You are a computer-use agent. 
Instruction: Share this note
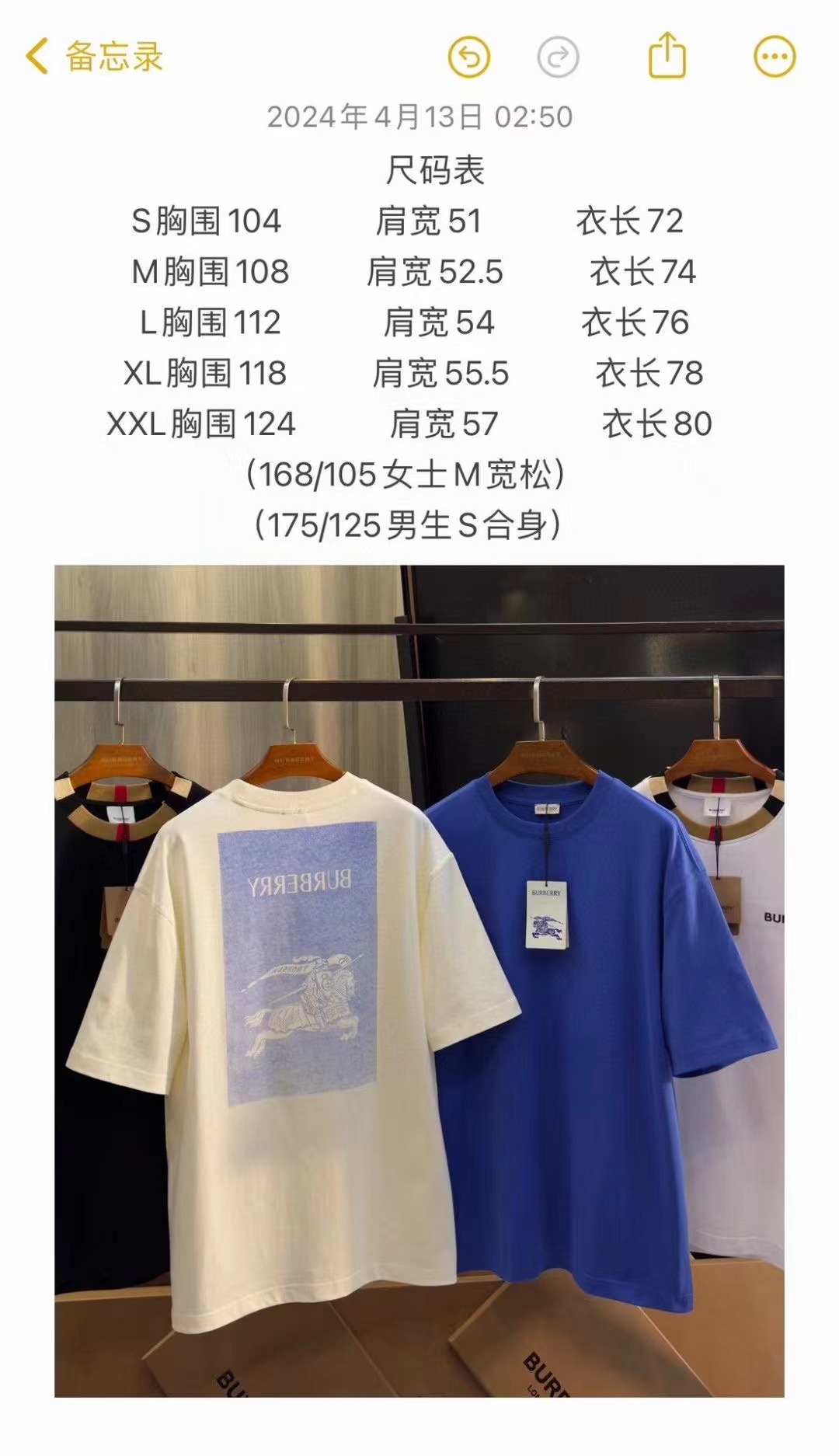pos(667,54)
